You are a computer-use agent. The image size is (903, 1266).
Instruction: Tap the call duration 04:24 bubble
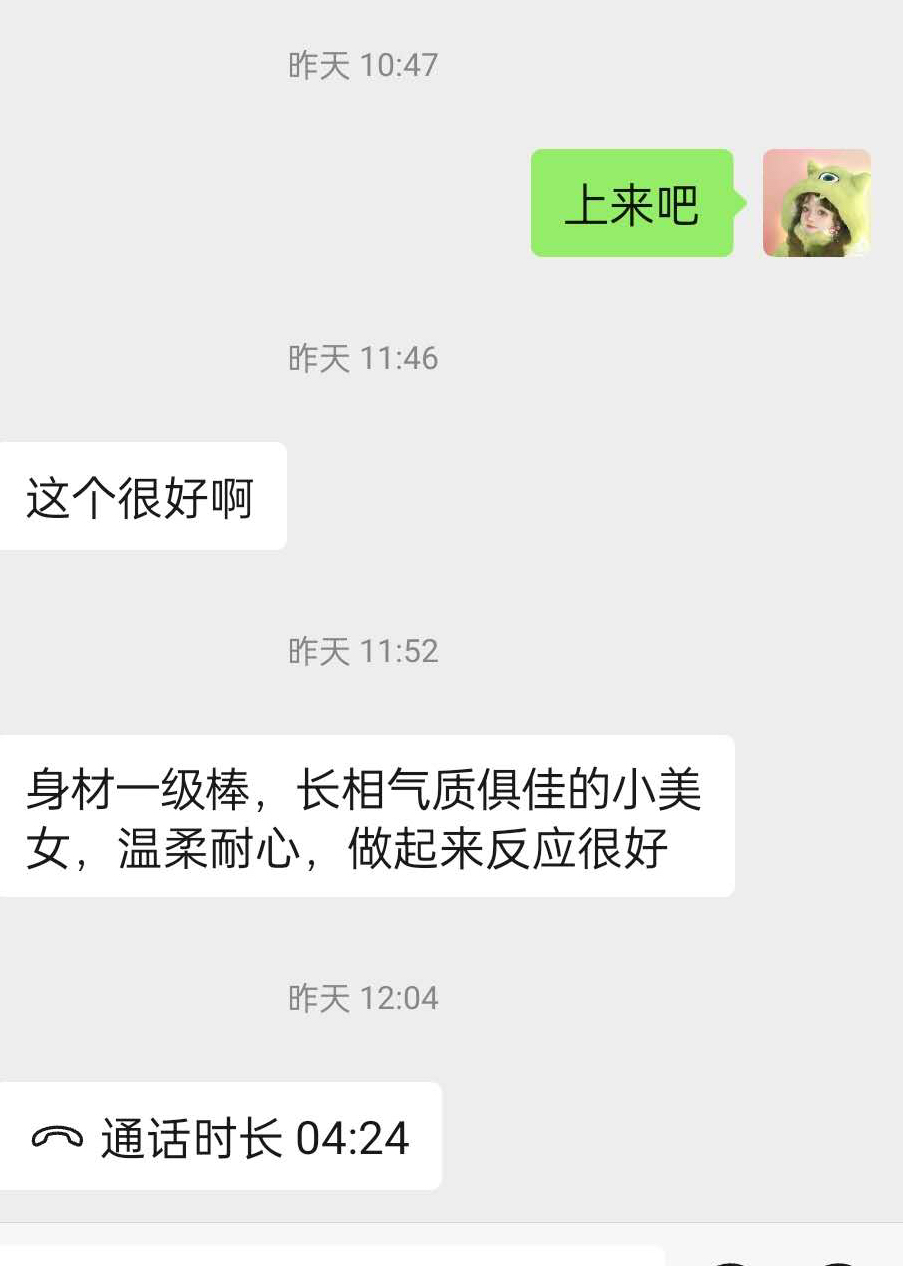tap(220, 1137)
